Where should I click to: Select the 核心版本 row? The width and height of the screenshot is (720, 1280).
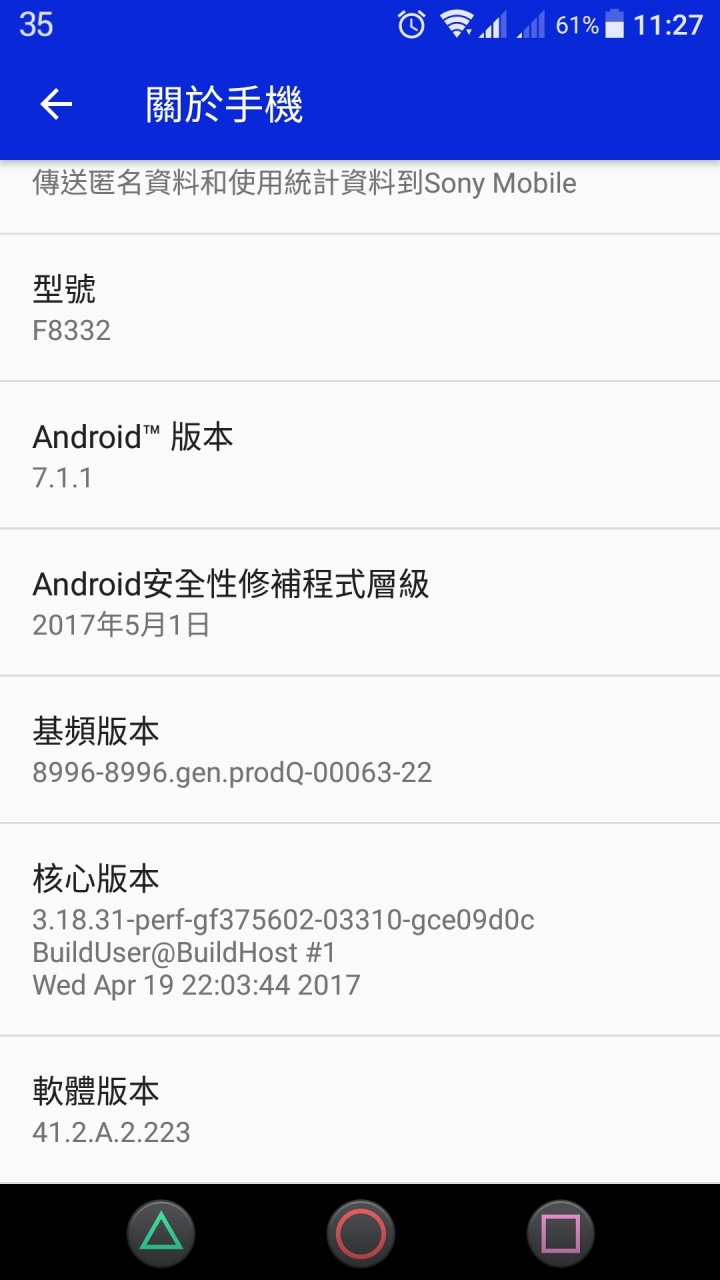pyautogui.click(x=360, y=930)
